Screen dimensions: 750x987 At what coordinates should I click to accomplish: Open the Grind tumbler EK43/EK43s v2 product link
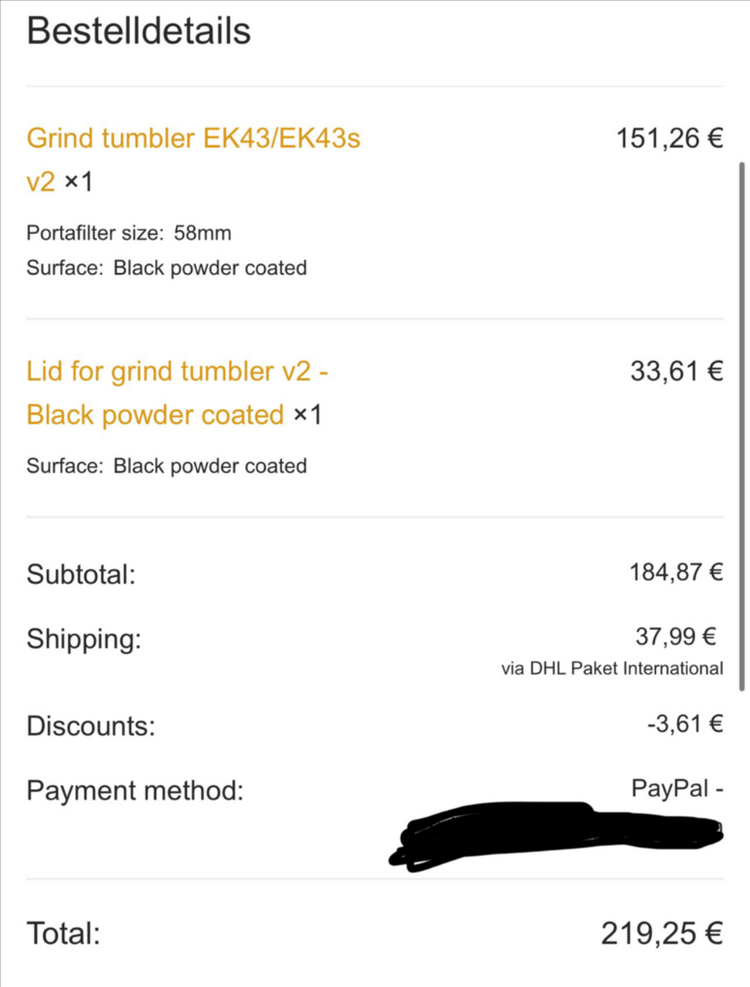coord(193,138)
